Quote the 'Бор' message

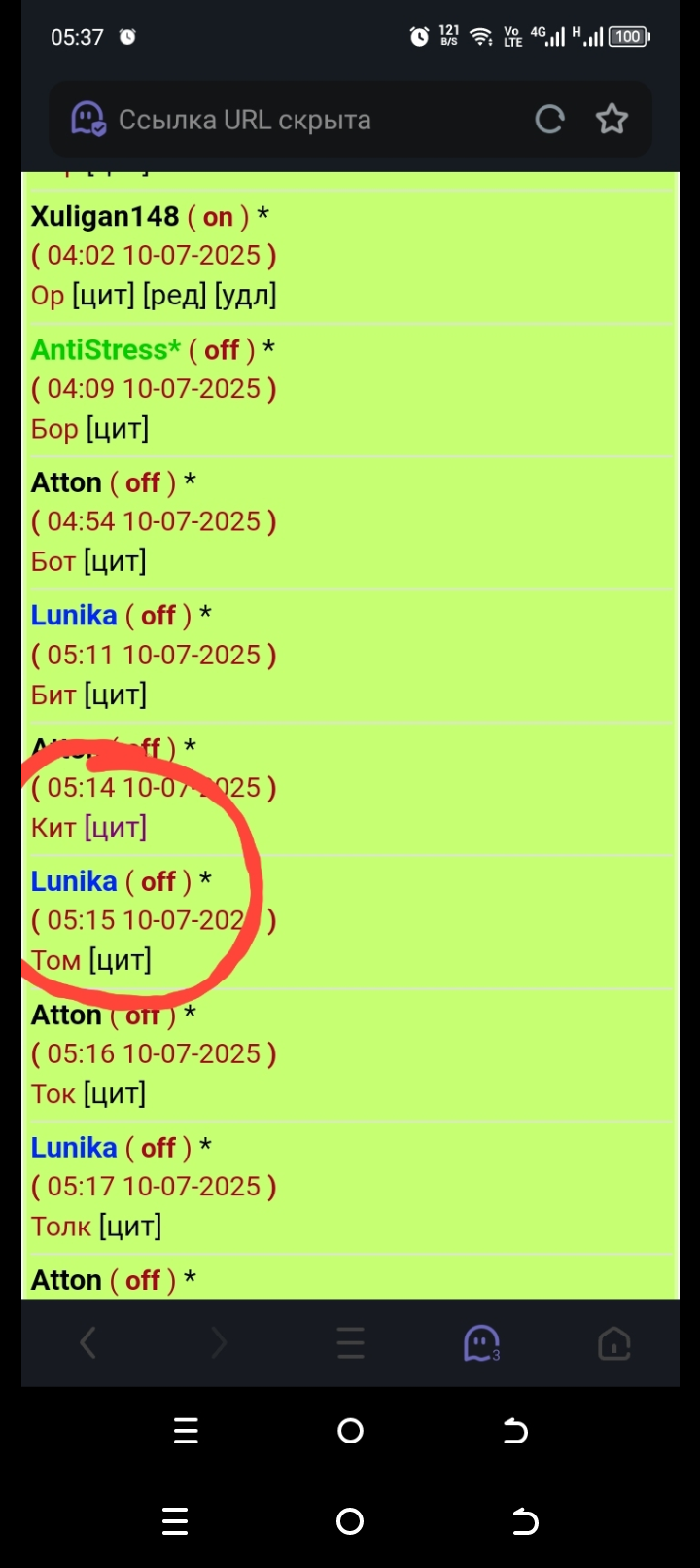coord(118,429)
